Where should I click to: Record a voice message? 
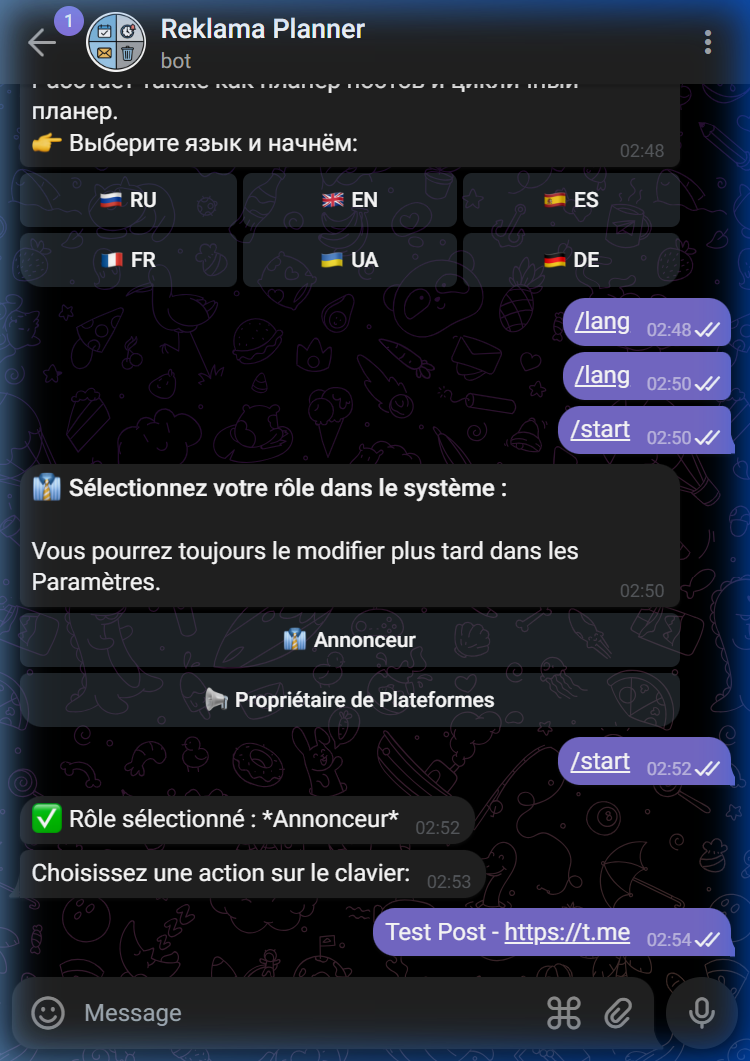coord(701,1013)
